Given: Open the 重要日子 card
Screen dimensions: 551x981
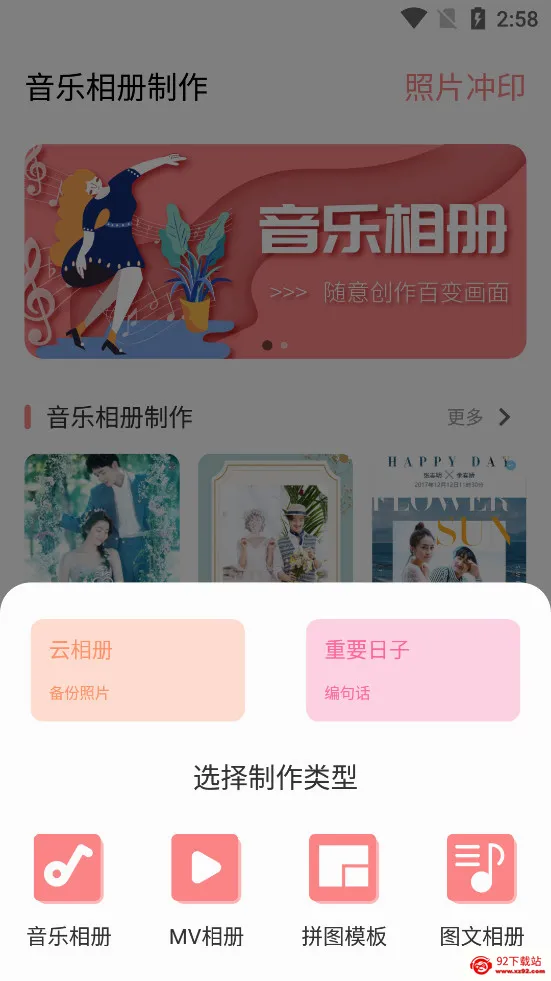Looking at the screenshot, I should (413, 670).
